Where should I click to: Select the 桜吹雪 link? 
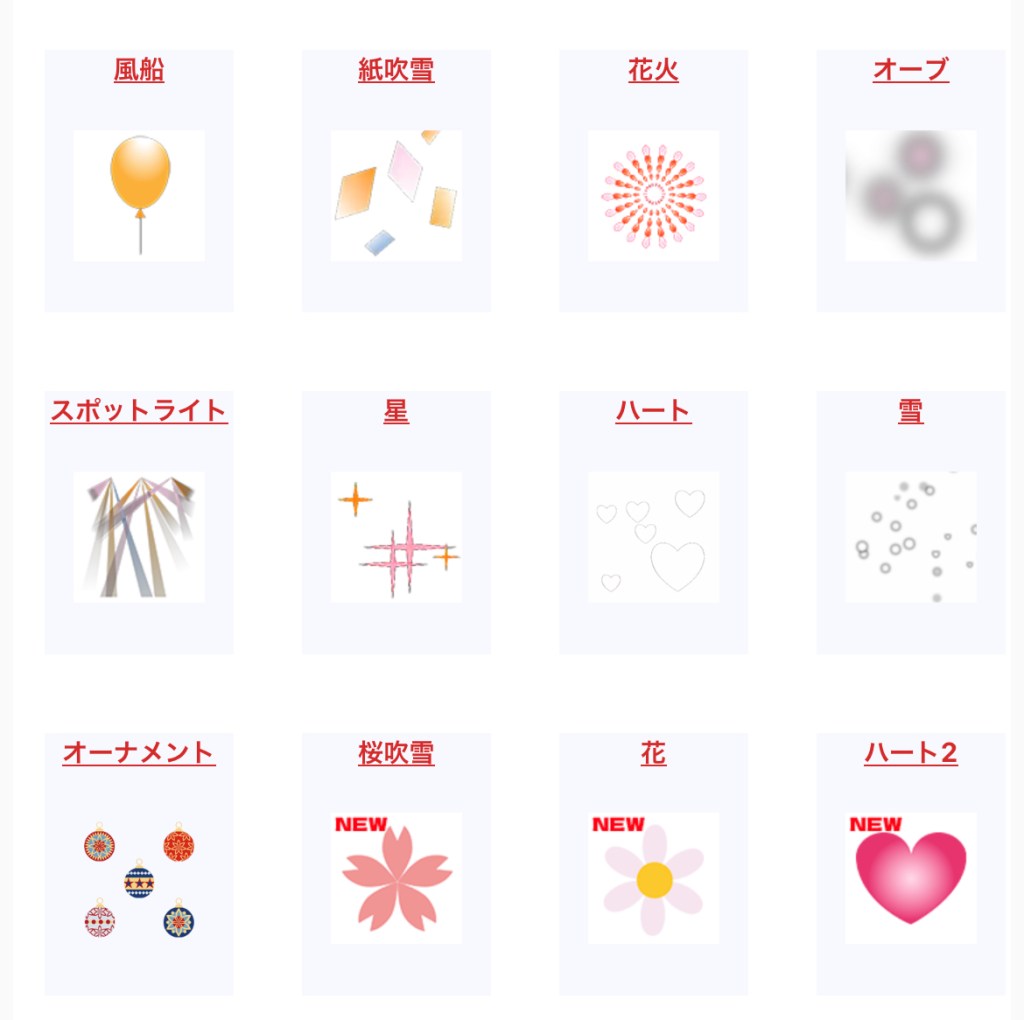(396, 752)
